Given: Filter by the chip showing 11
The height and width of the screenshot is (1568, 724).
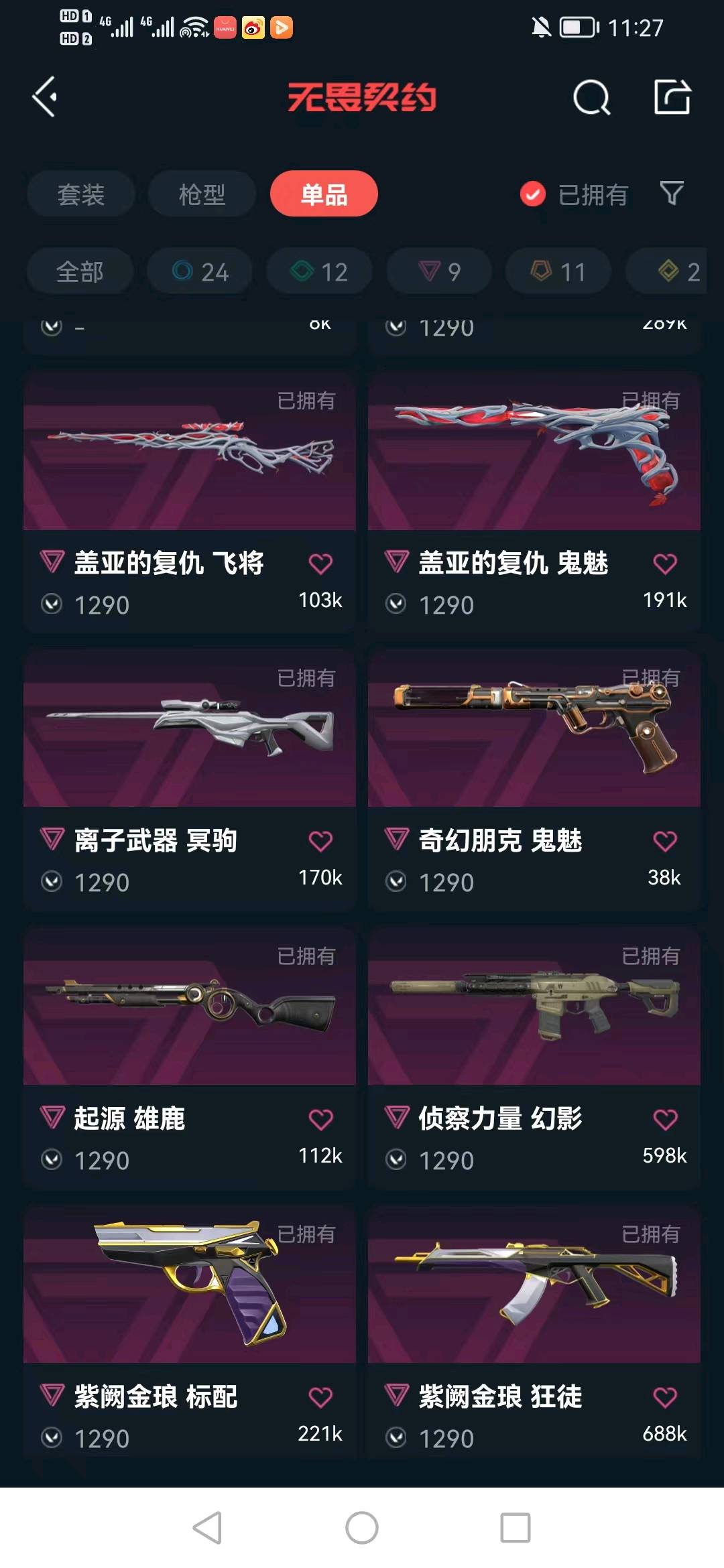Looking at the screenshot, I should pyautogui.click(x=558, y=271).
